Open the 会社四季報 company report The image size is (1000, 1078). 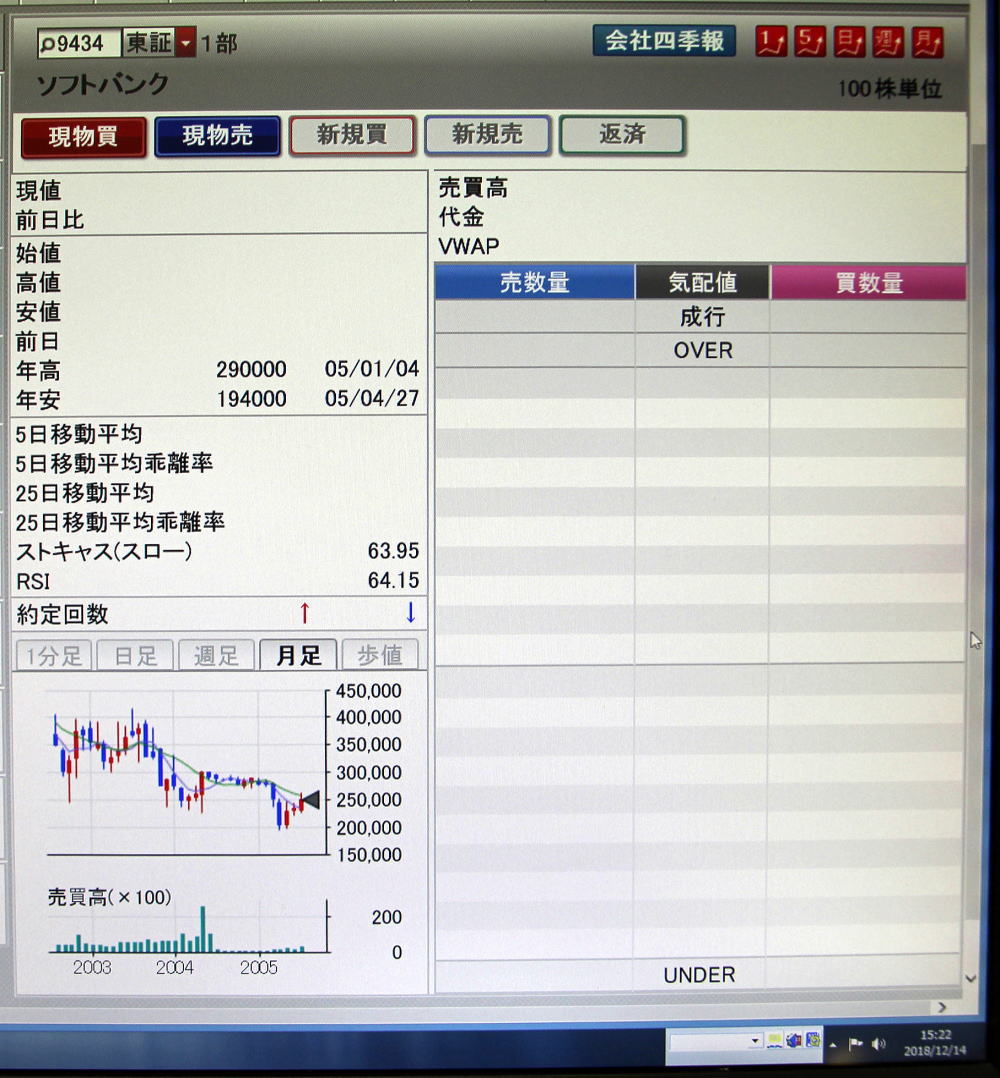[664, 41]
